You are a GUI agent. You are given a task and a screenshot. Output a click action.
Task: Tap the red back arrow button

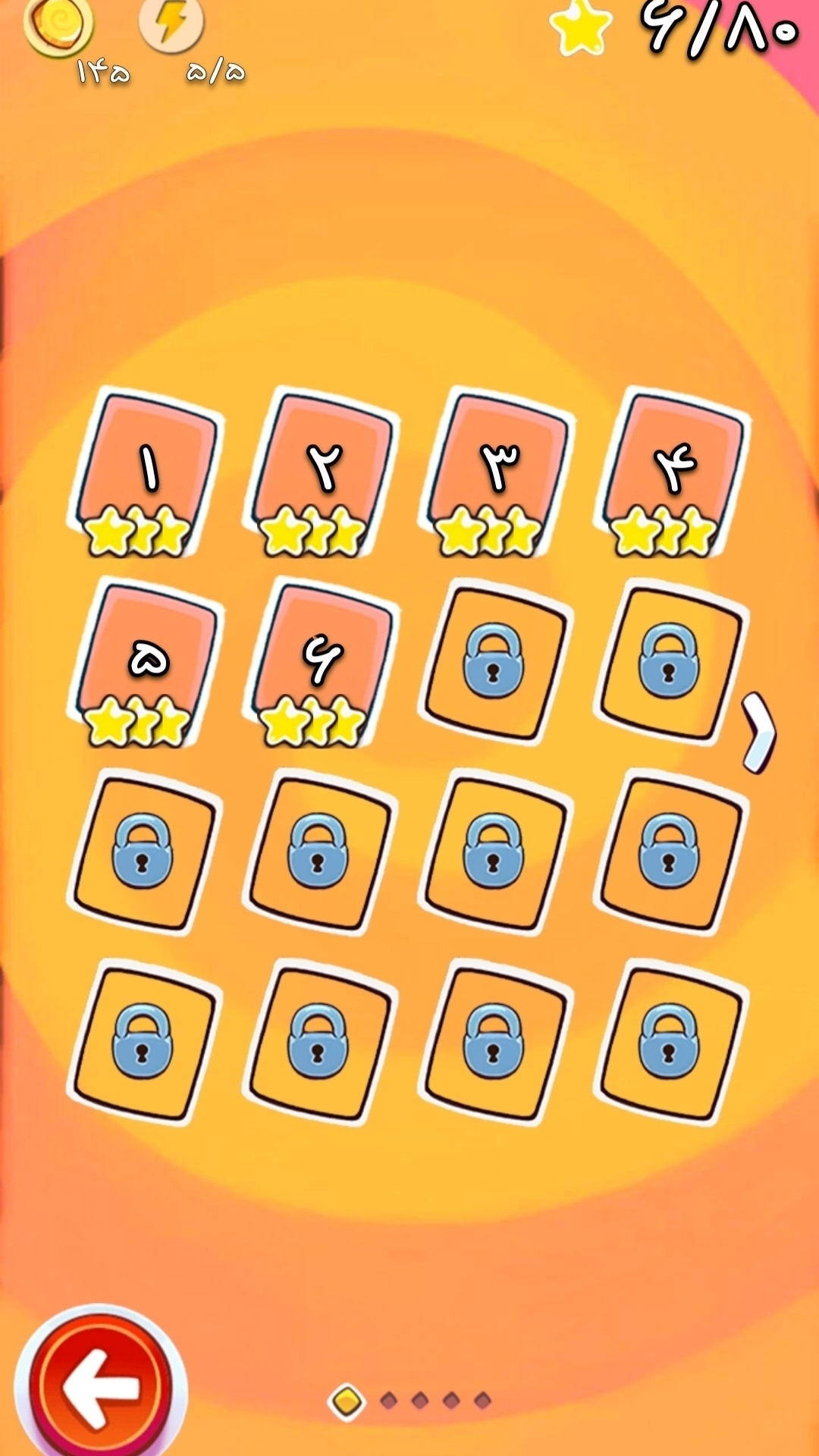(100, 1386)
